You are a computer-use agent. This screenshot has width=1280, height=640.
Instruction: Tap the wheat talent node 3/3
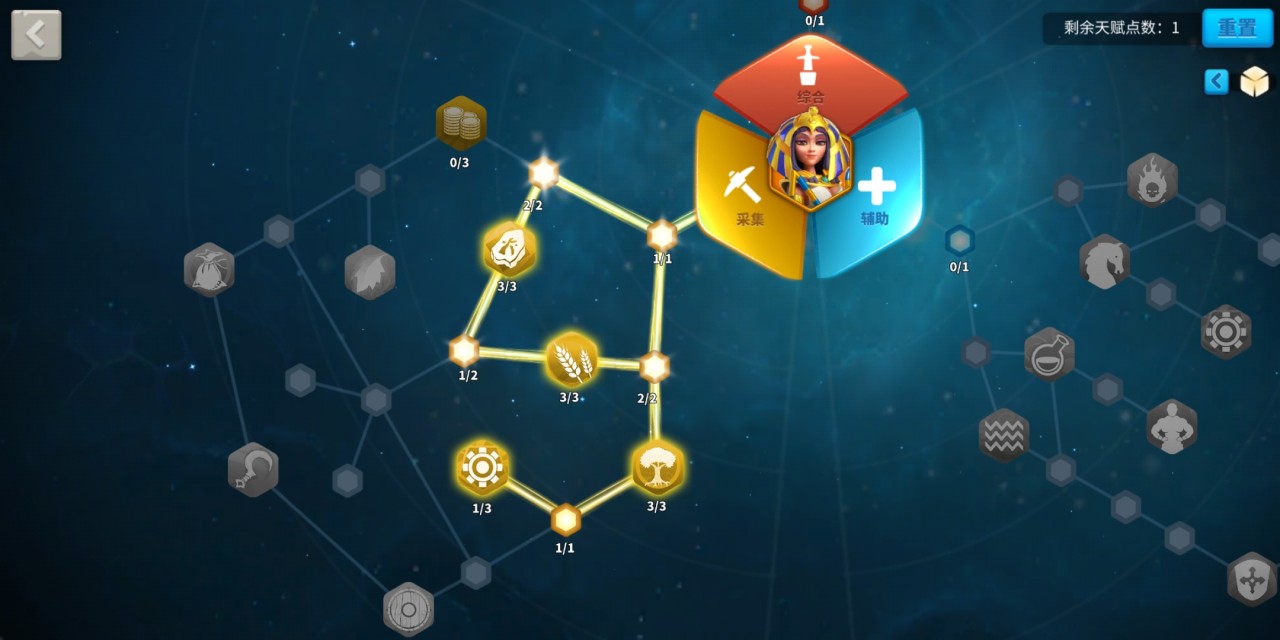tap(572, 360)
